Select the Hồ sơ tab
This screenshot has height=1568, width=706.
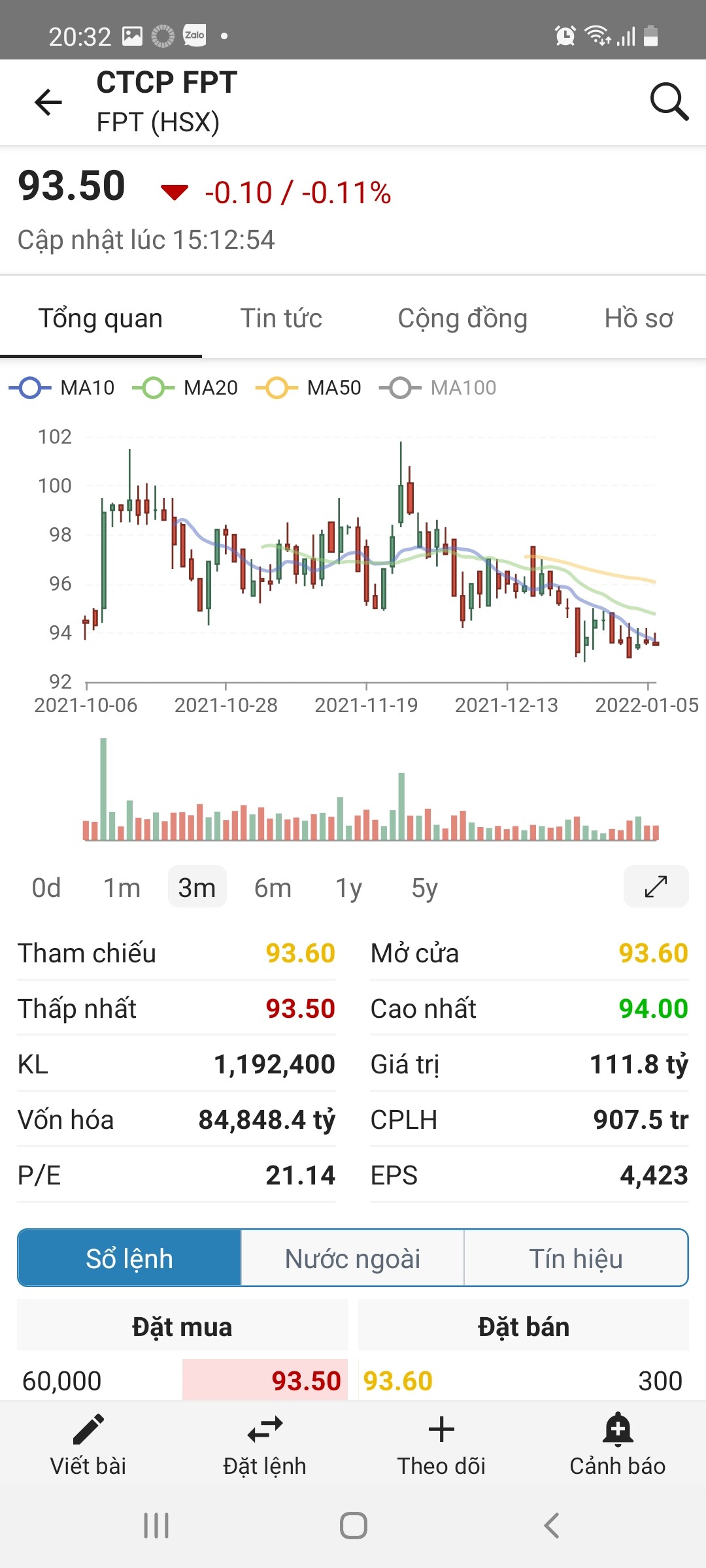pyautogui.click(x=638, y=319)
